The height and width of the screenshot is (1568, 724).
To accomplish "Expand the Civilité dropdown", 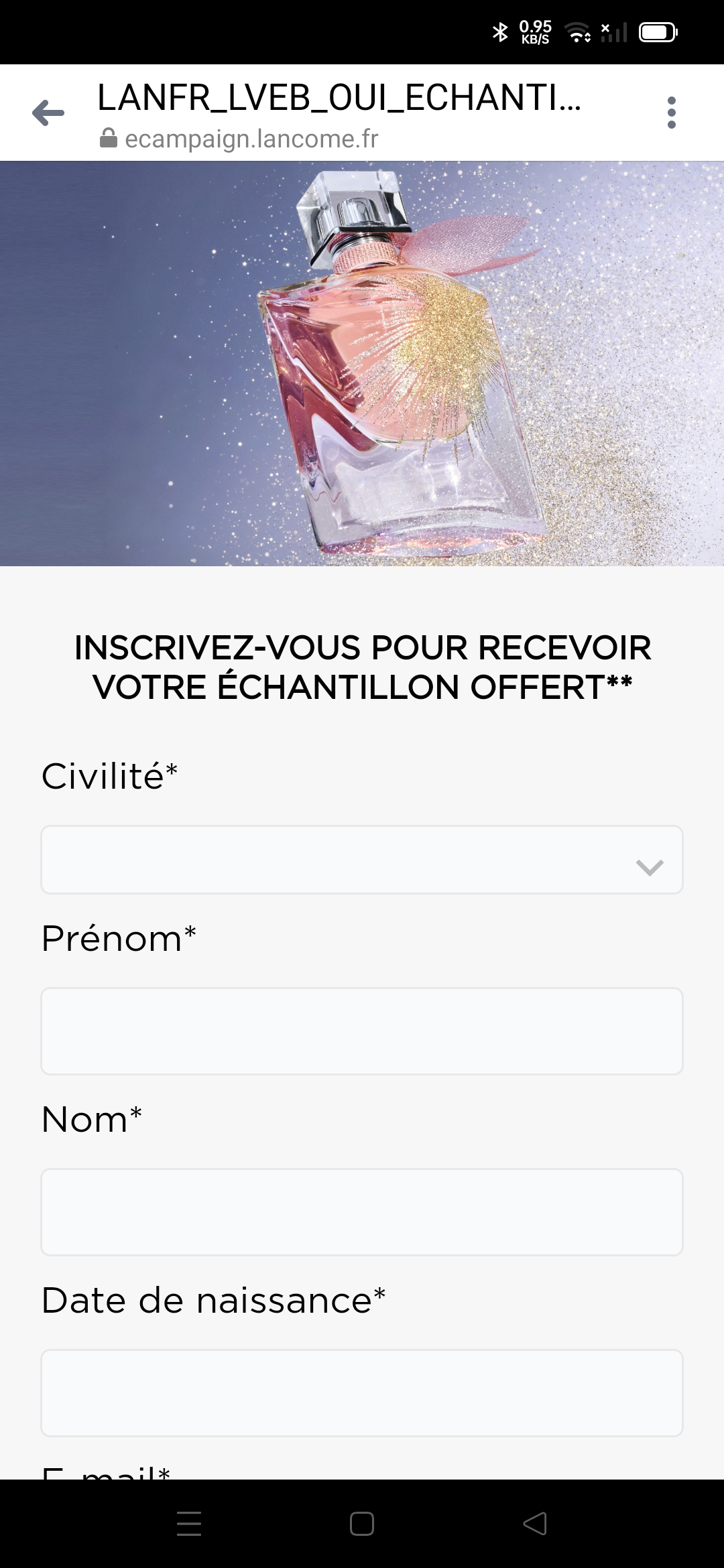I will tap(362, 860).
